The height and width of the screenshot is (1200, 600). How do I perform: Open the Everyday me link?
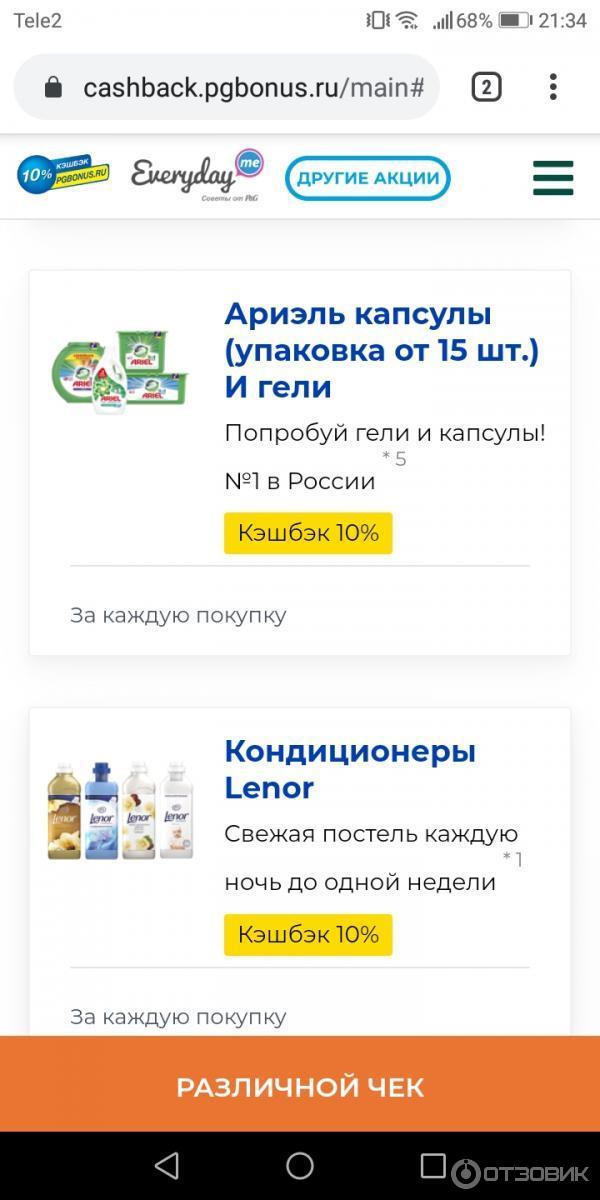(x=195, y=177)
